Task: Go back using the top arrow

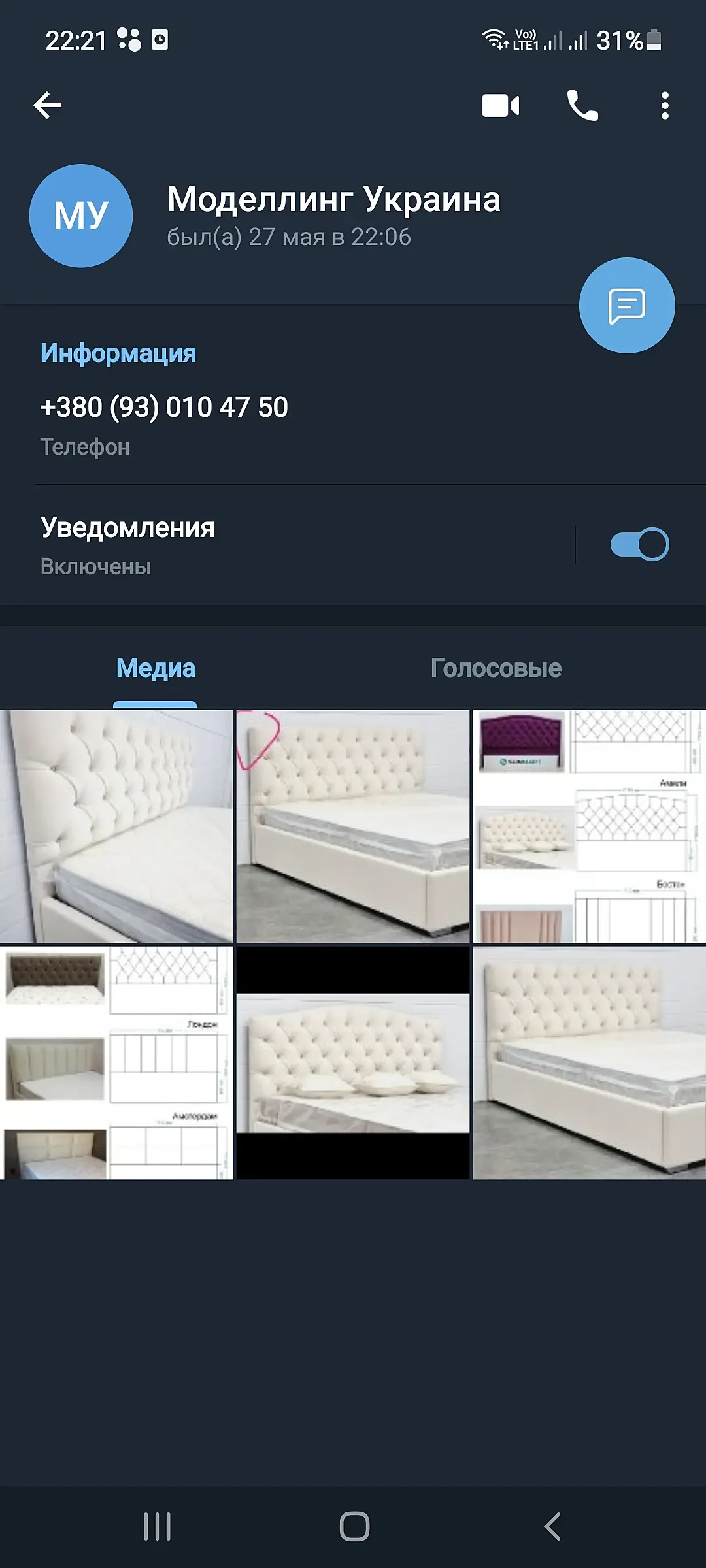Action: coord(47,105)
